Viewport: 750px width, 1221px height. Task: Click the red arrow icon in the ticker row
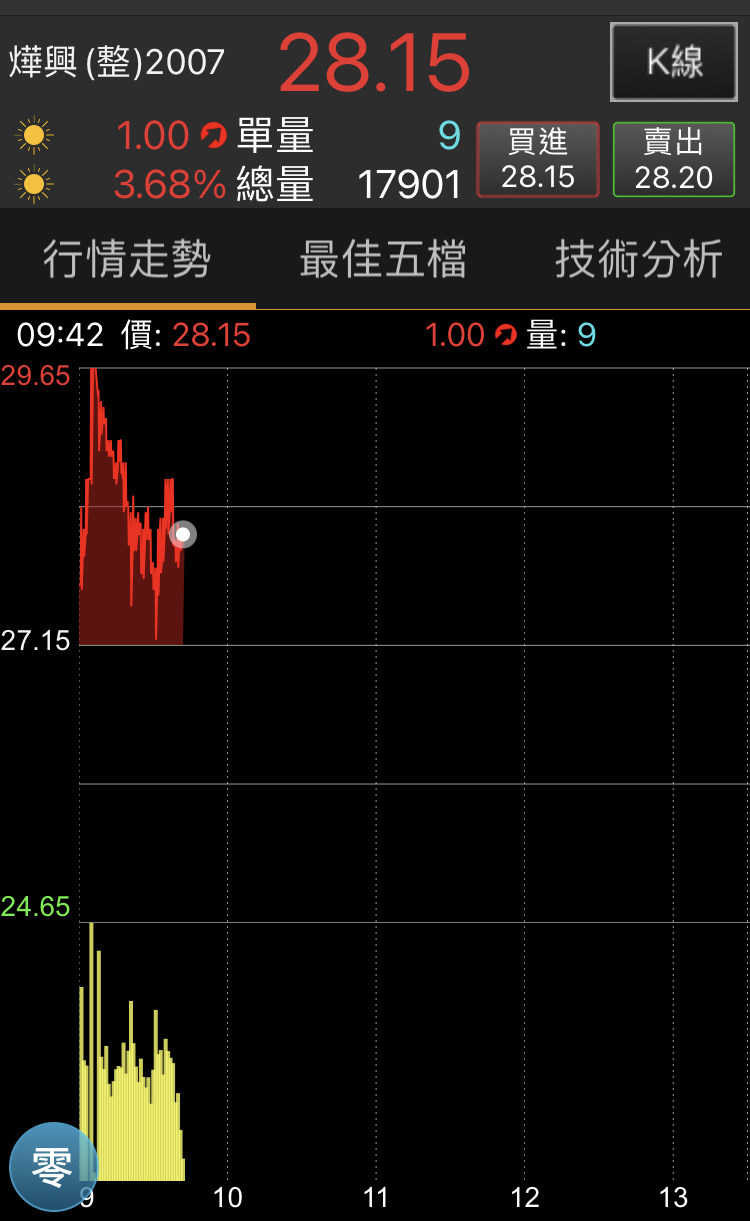click(508, 335)
